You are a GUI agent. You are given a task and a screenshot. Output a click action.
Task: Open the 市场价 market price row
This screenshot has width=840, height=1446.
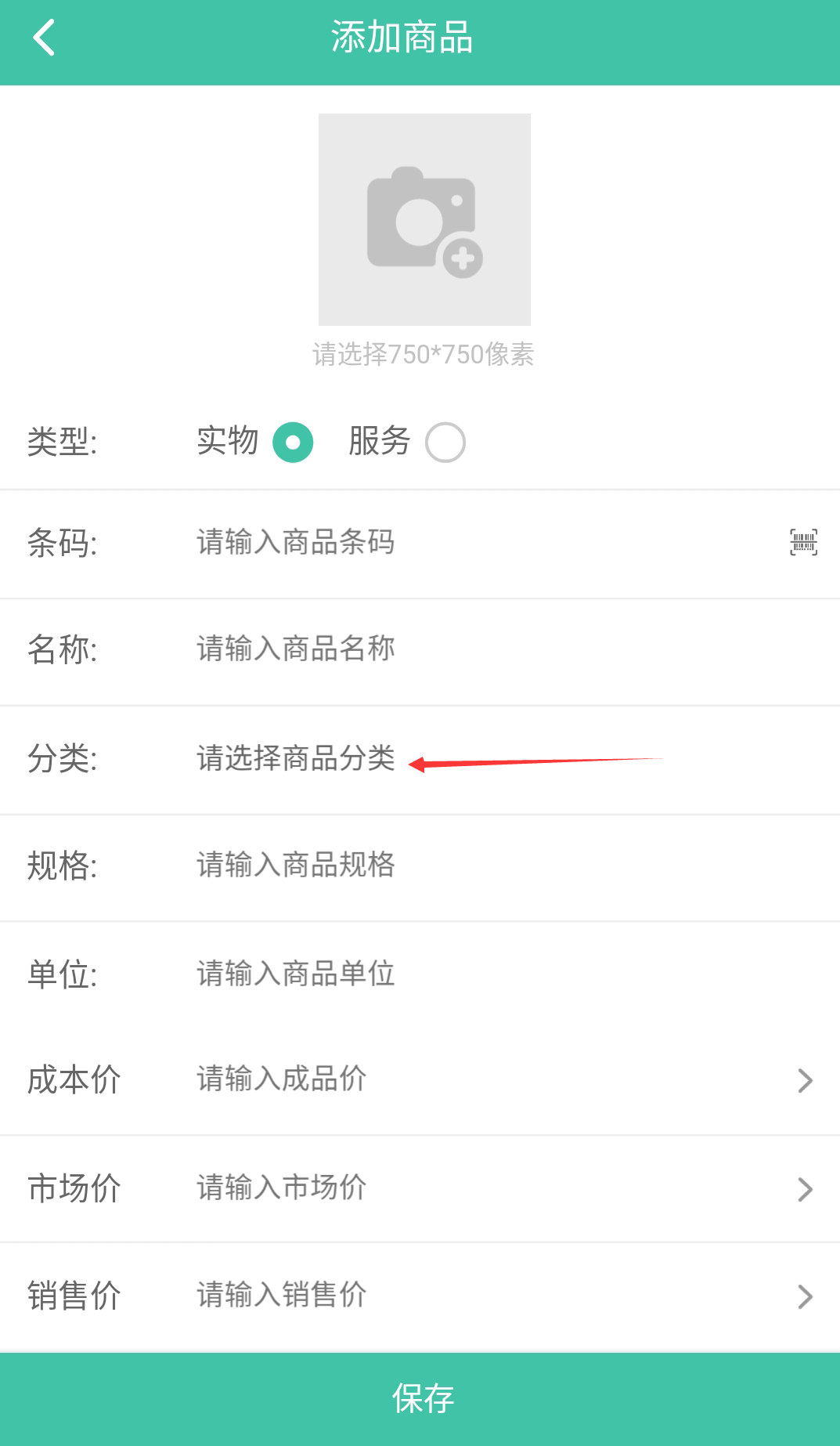[420, 1189]
